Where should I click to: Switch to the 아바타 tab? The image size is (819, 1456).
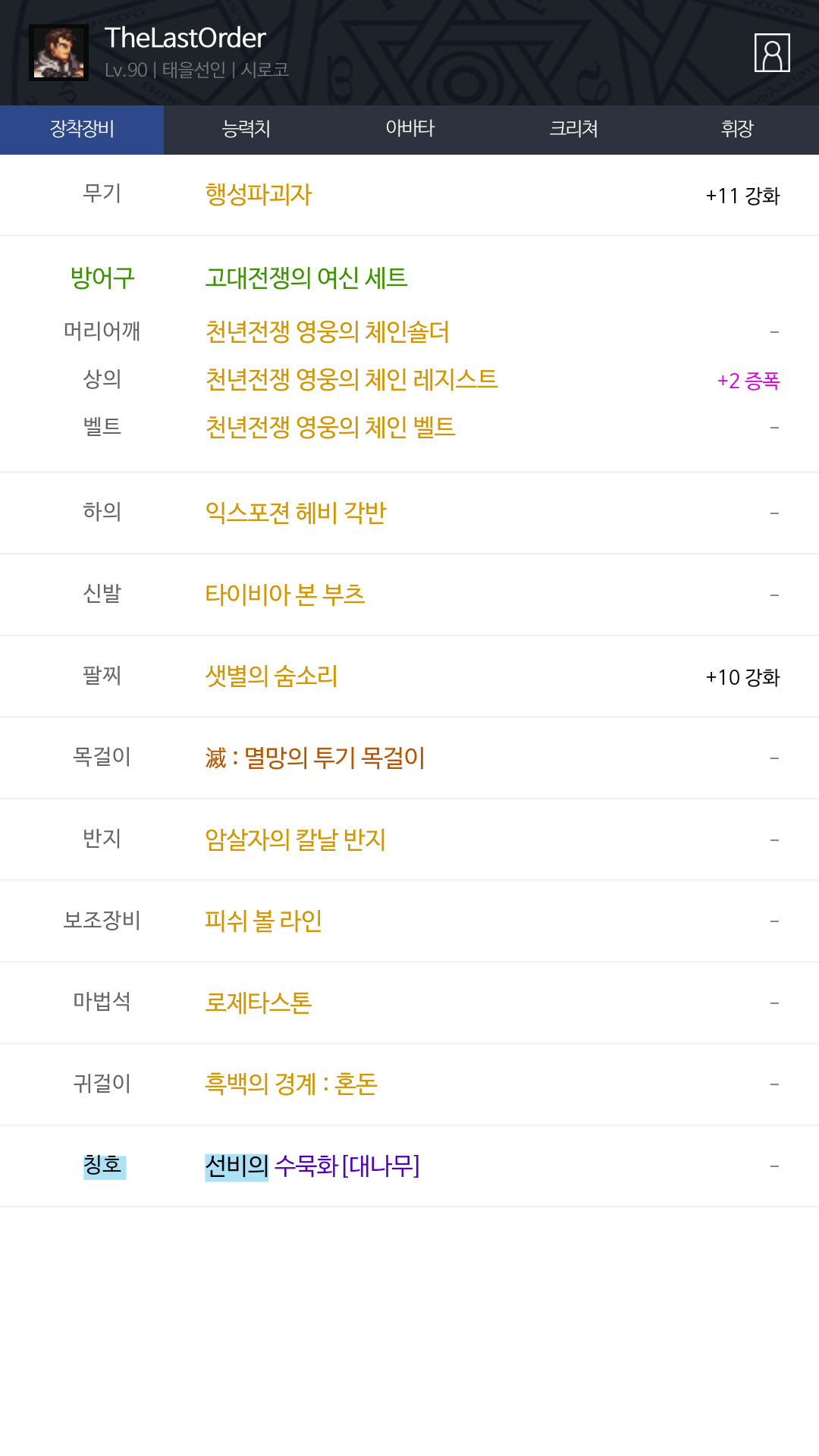[409, 129]
